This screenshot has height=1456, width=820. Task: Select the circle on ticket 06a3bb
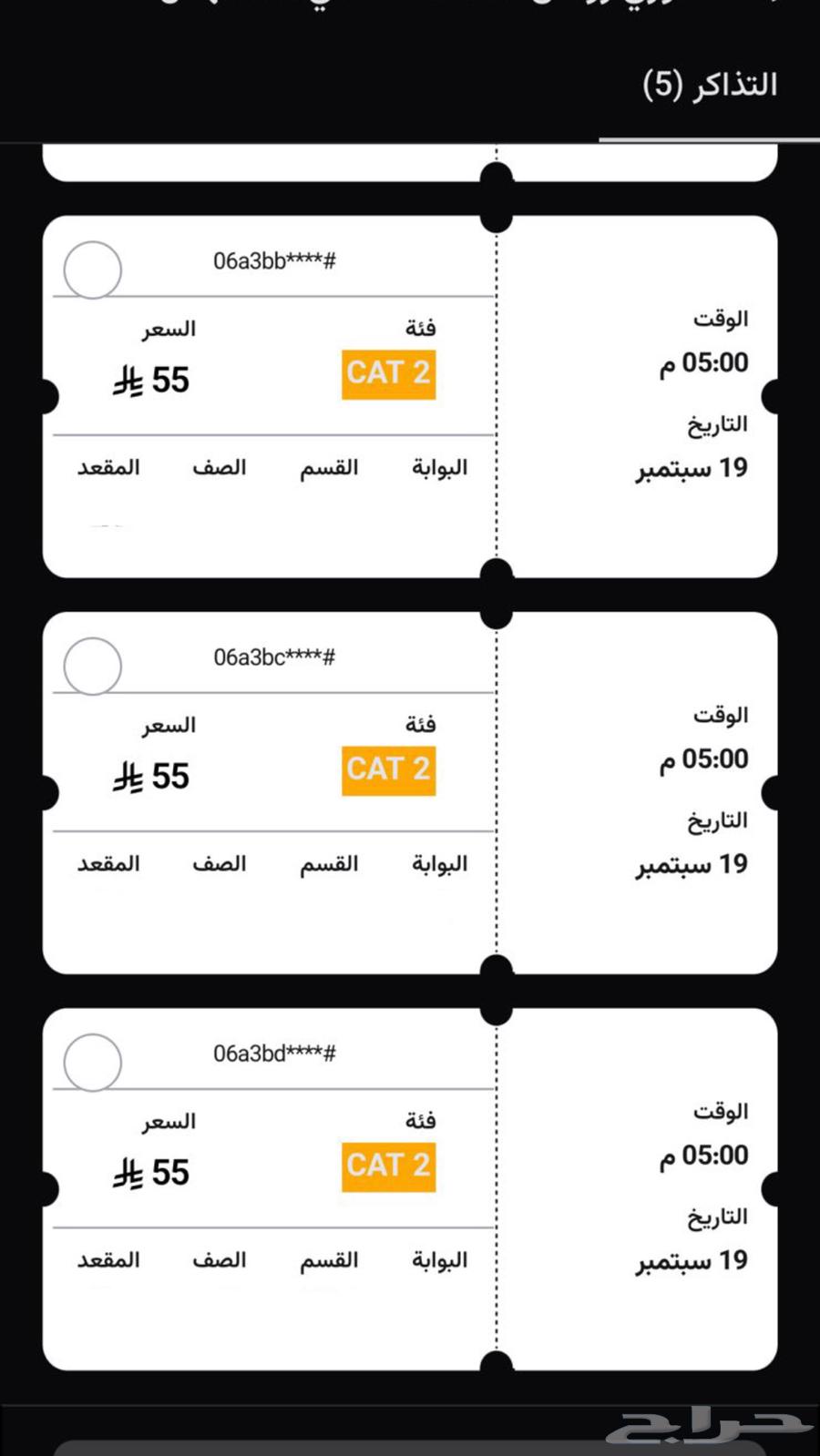pos(91,270)
